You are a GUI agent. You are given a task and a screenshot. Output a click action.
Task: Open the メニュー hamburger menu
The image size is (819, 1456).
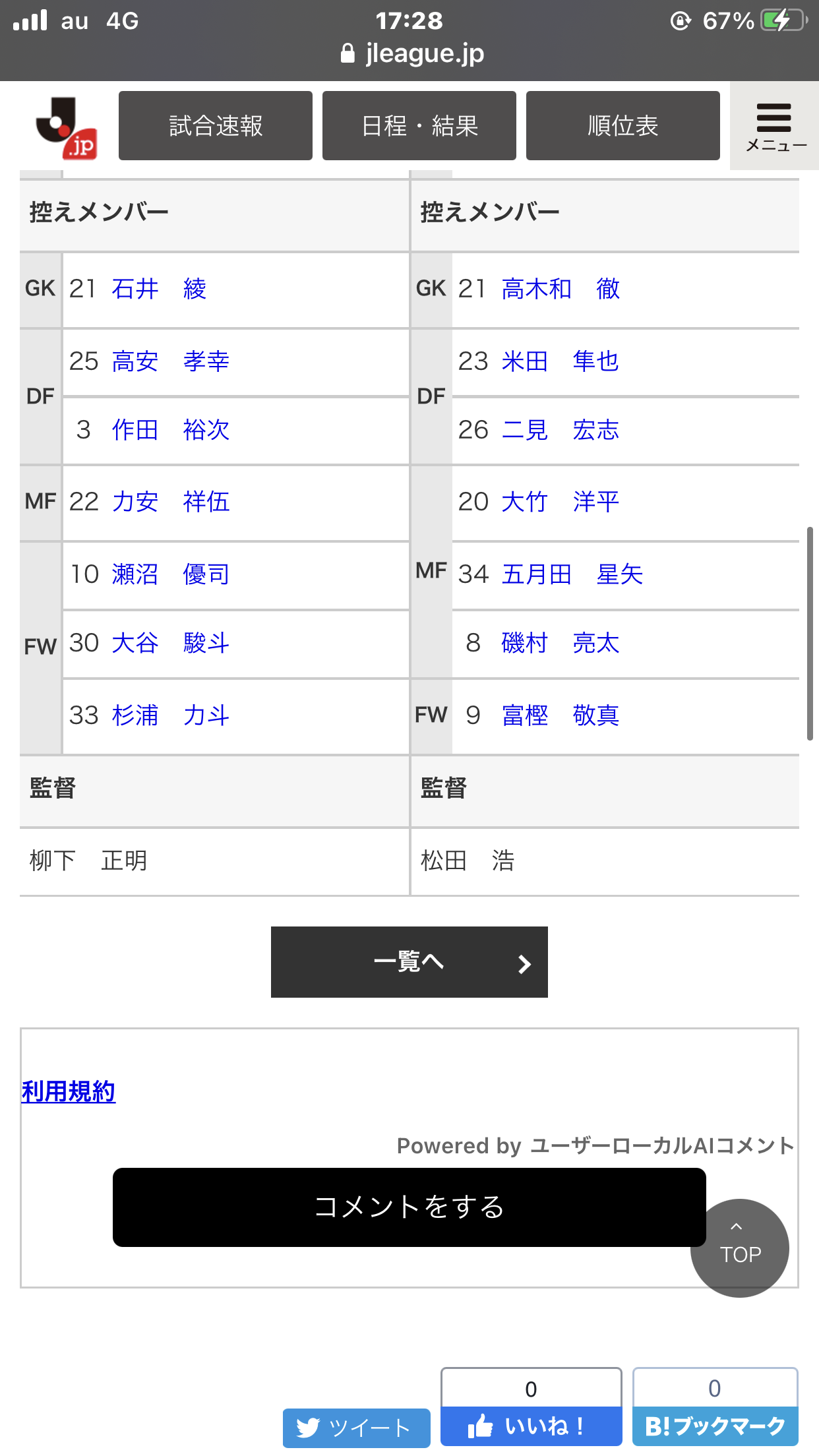click(x=775, y=126)
